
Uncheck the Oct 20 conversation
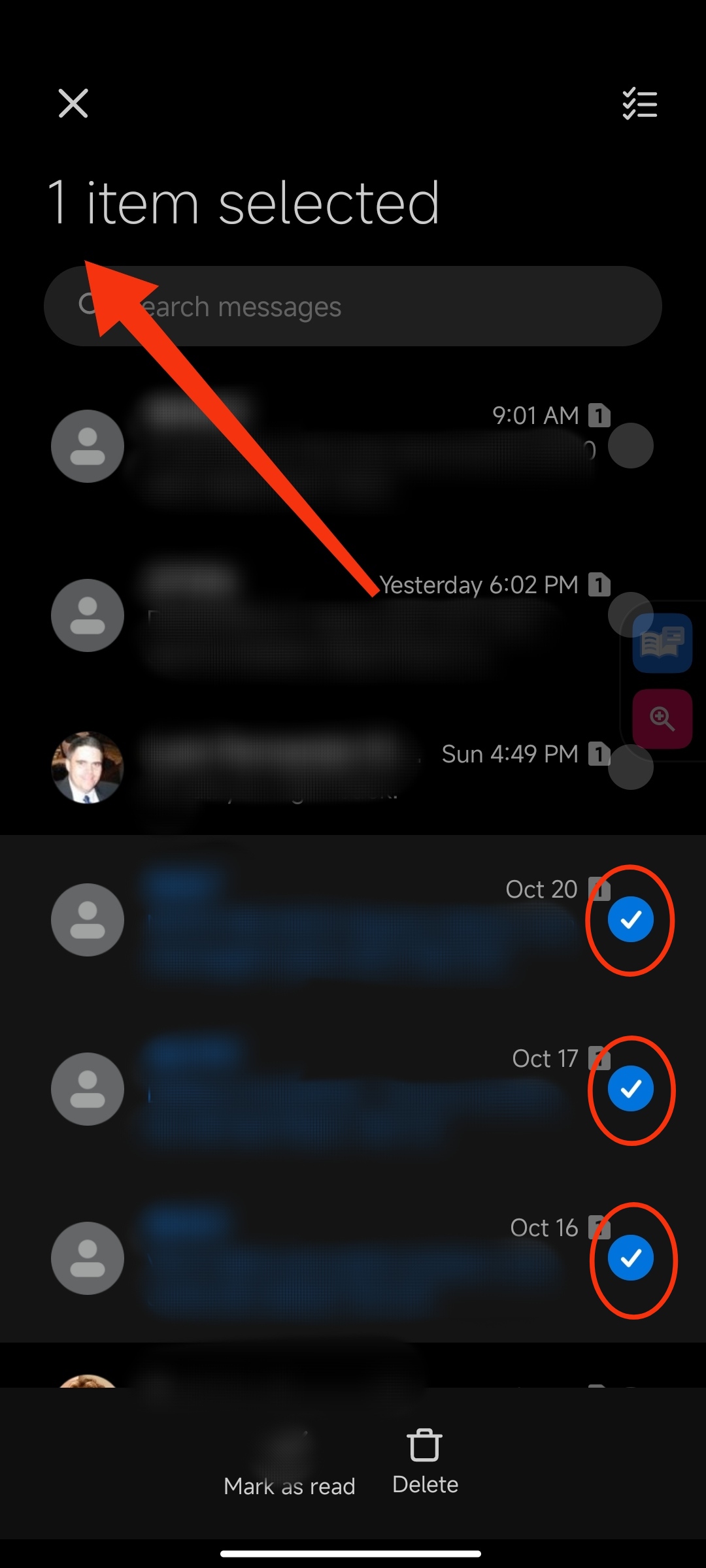click(631, 919)
